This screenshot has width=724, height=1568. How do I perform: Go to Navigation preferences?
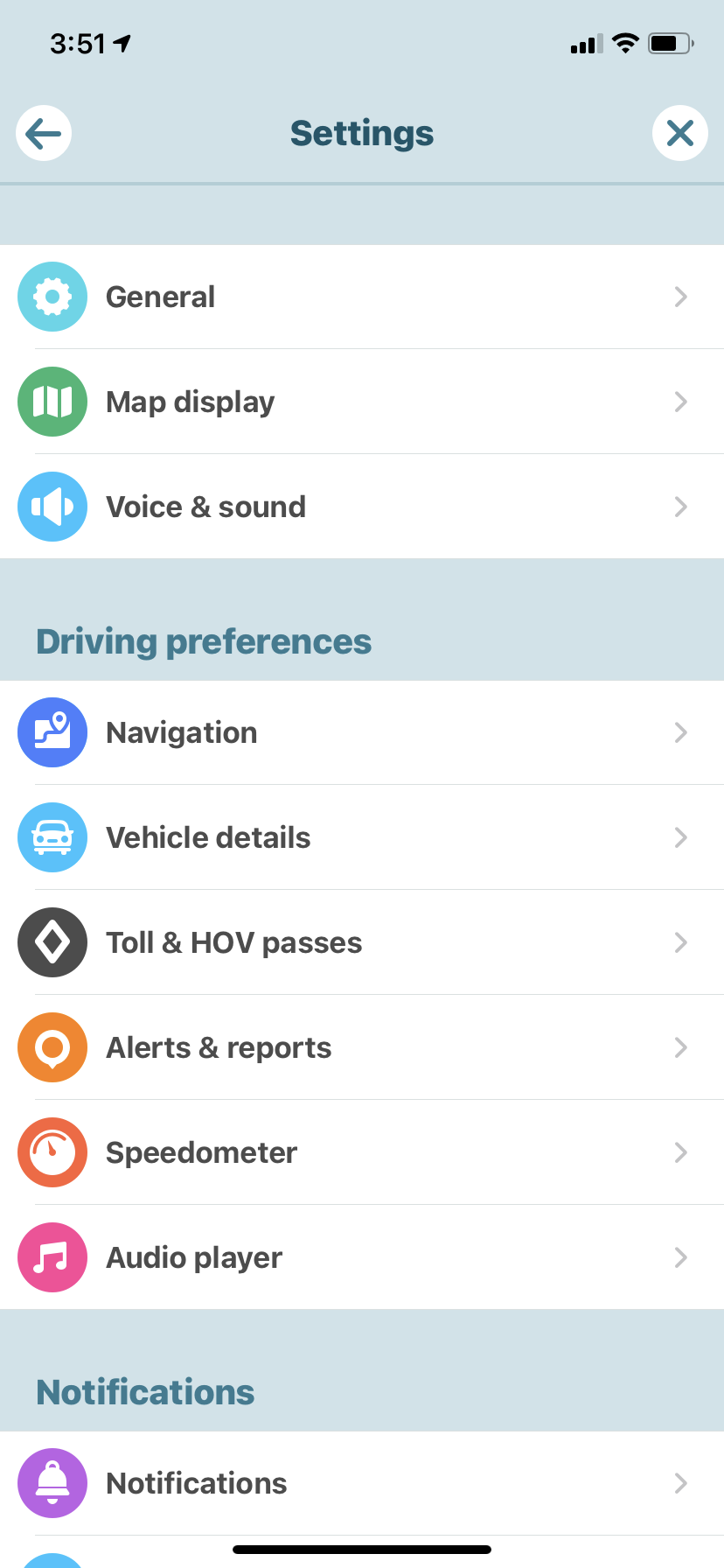(362, 732)
